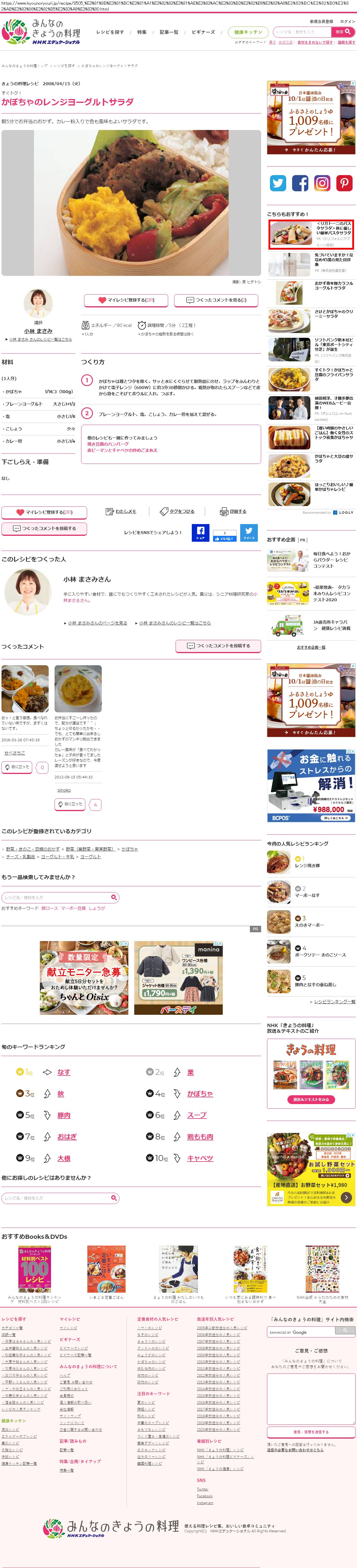Open the ログイン link

point(347,21)
